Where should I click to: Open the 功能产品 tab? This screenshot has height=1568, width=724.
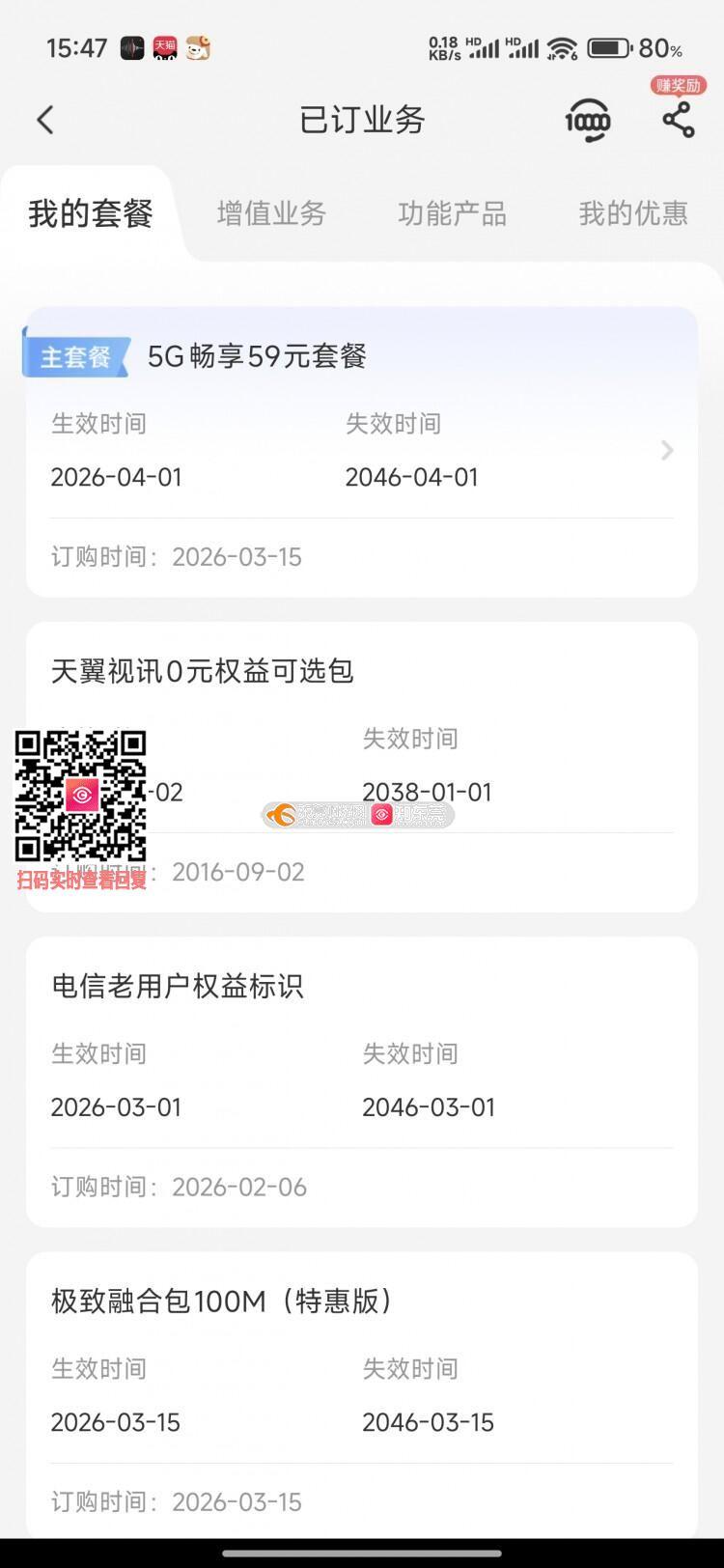click(x=452, y=213)
